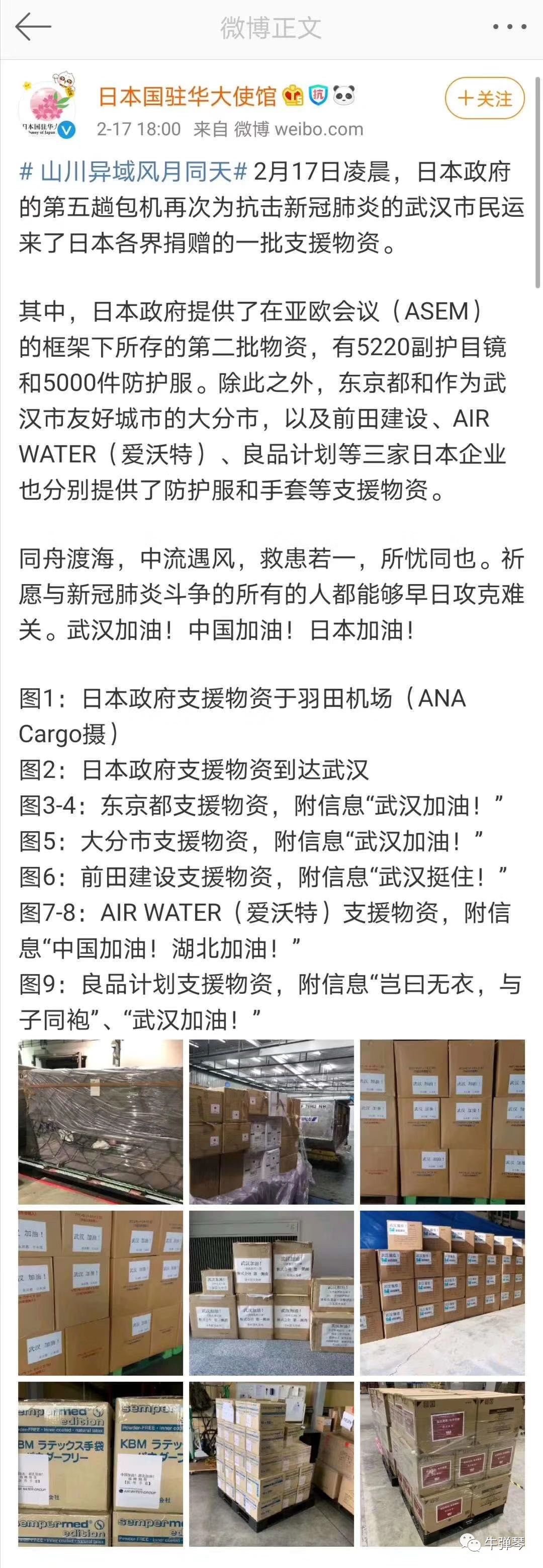543x1568 pixels.
Task: Open the 日本国驻华大使馆 account name
Action: coord(188,96)
